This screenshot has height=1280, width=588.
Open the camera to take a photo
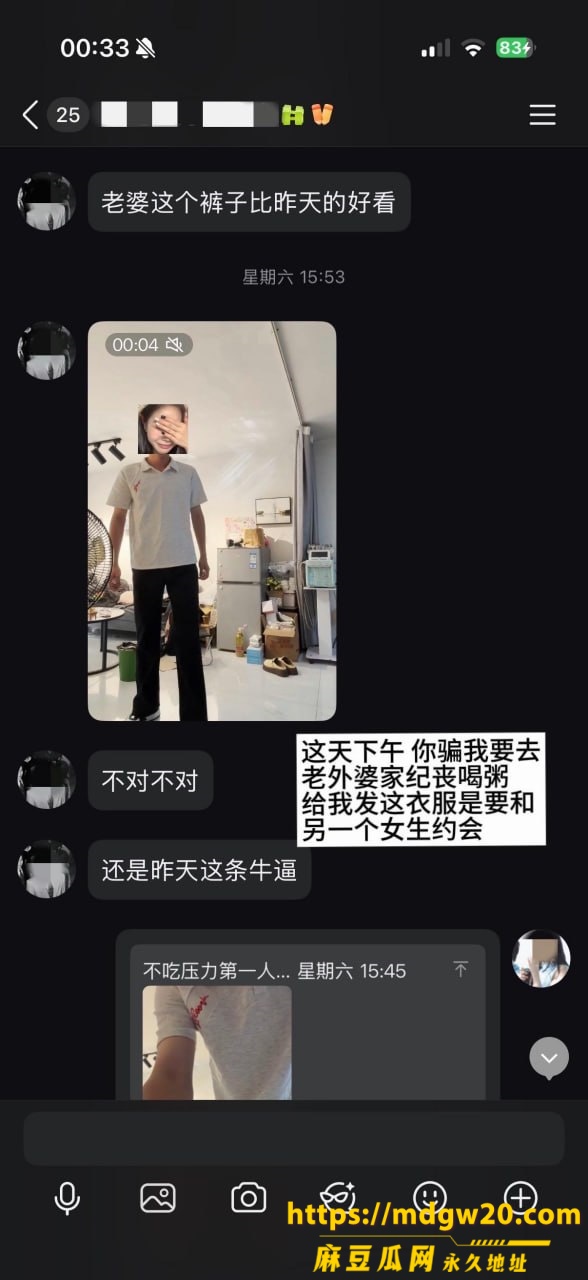[x=248, y=1198]
